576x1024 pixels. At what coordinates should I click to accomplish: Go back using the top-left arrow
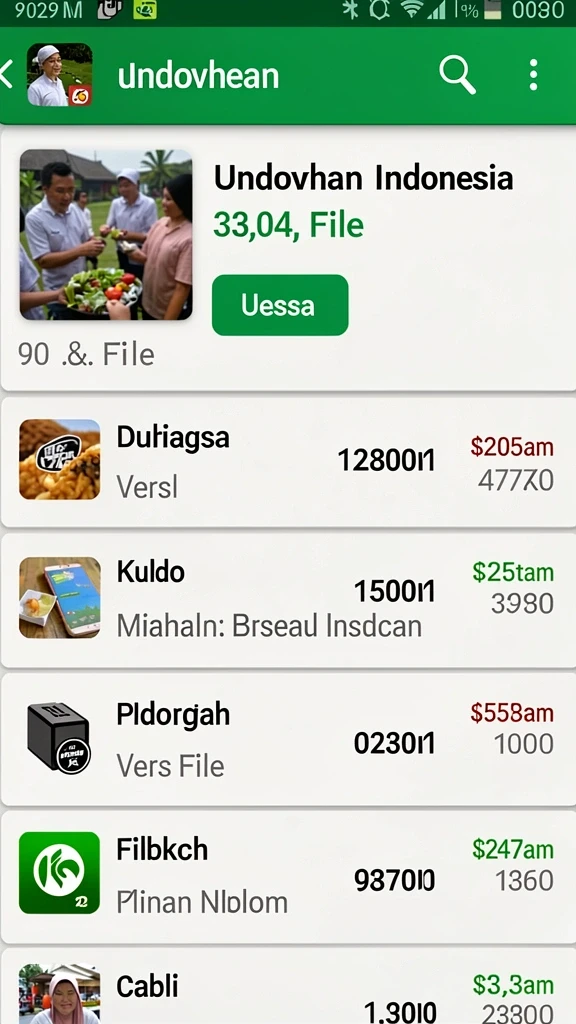point(7,75)
